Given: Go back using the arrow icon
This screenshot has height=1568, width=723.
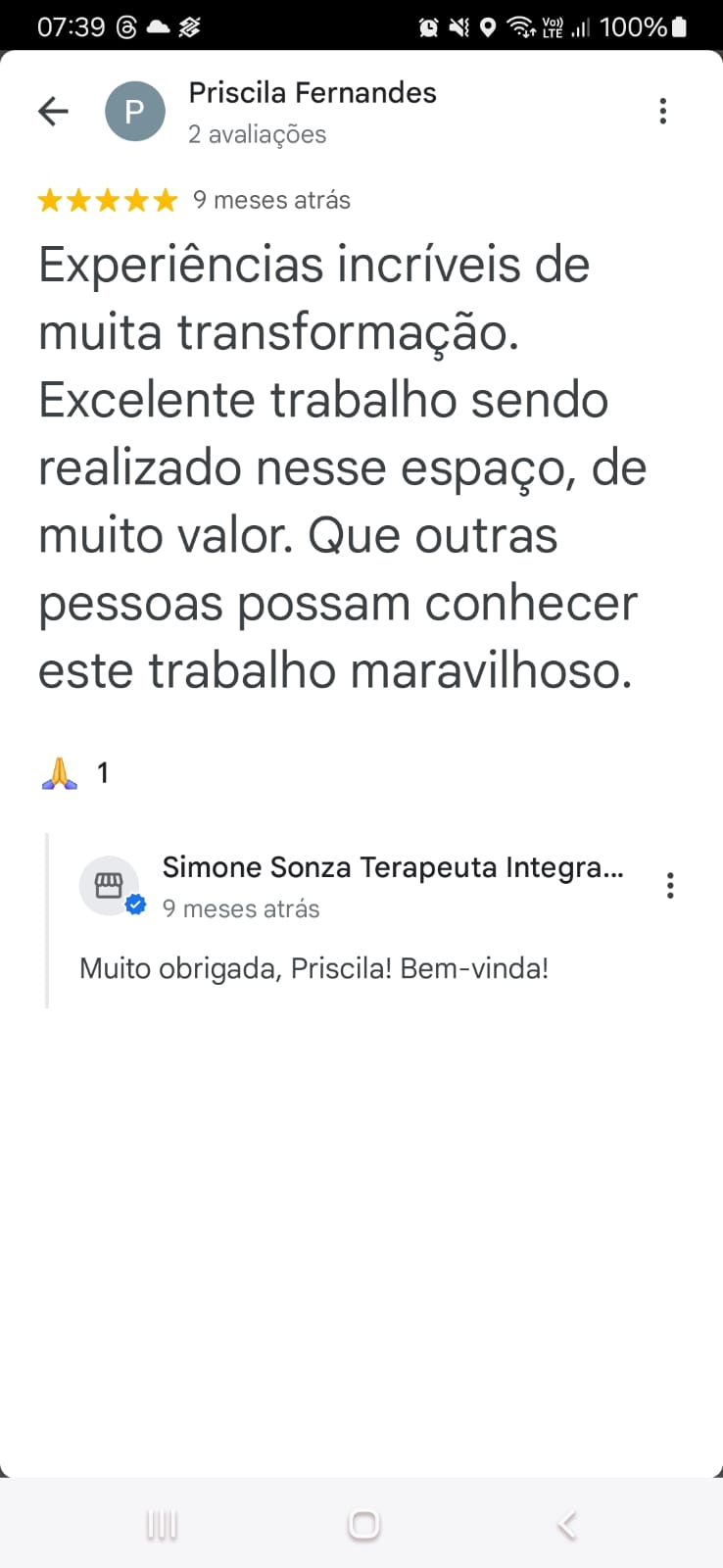Looking at the screenshot, I should pos(53,112).
